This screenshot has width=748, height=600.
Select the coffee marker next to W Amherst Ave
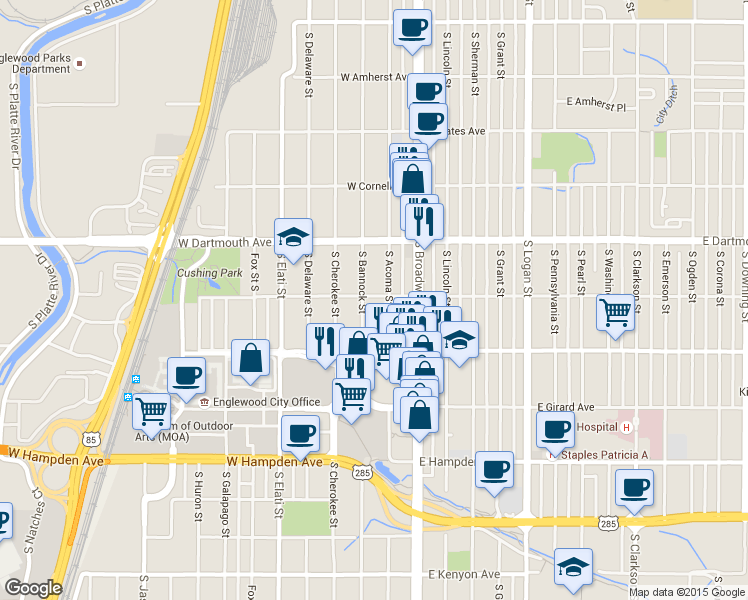point(427,92)
